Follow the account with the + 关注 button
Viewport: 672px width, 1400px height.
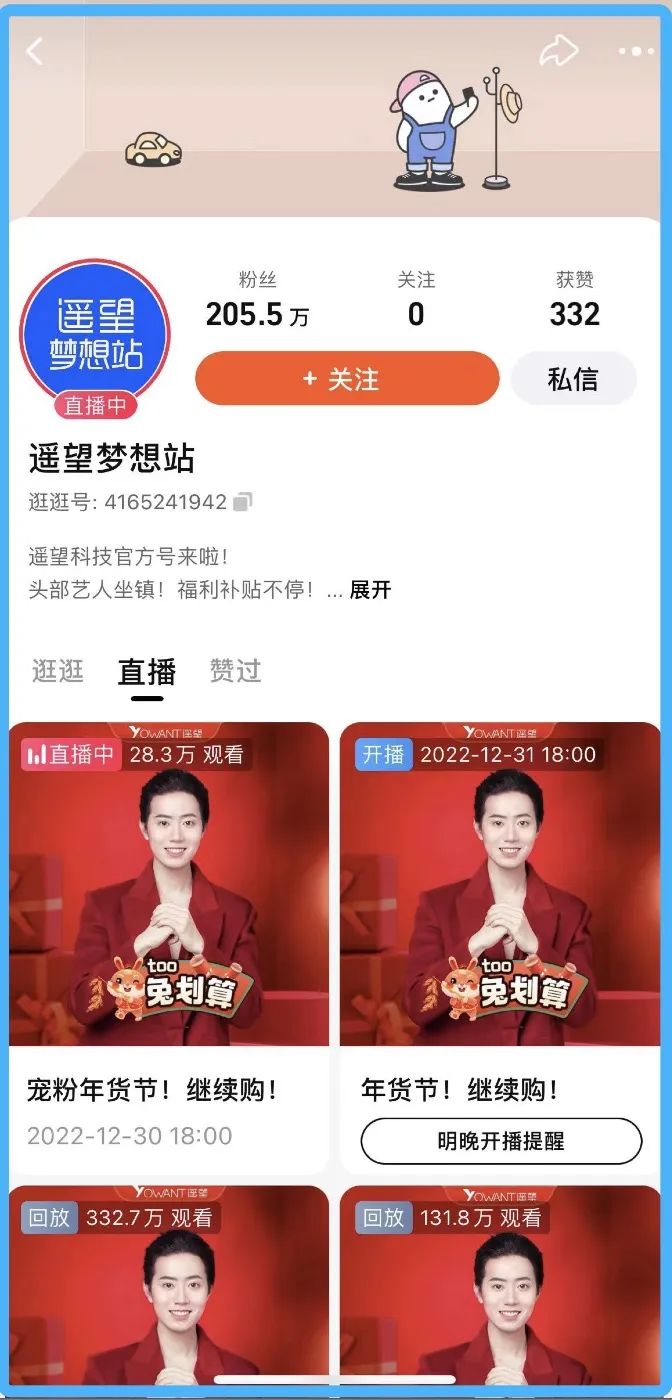point(347,379)
